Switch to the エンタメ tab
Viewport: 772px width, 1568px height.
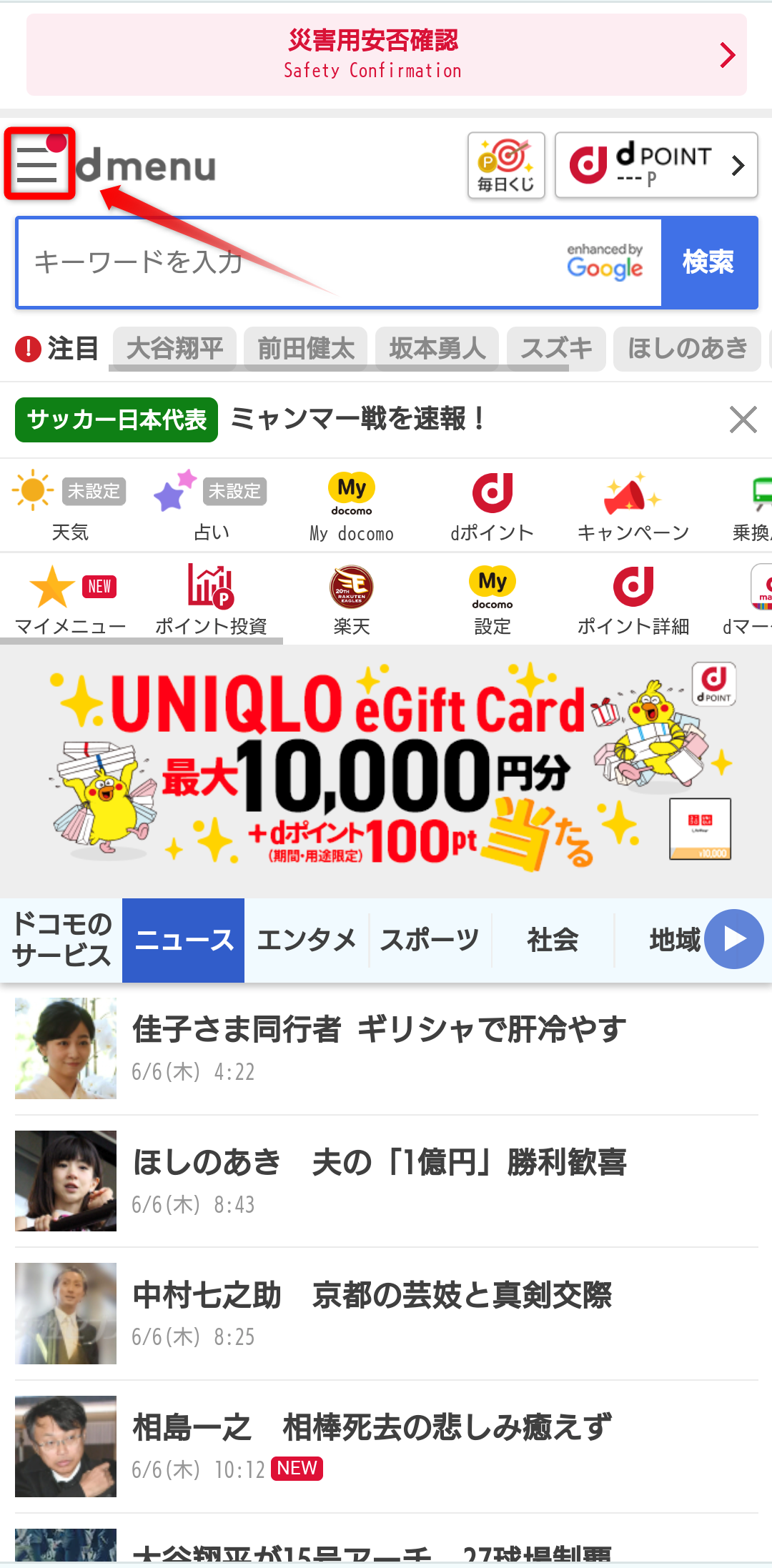coord(307,940)
